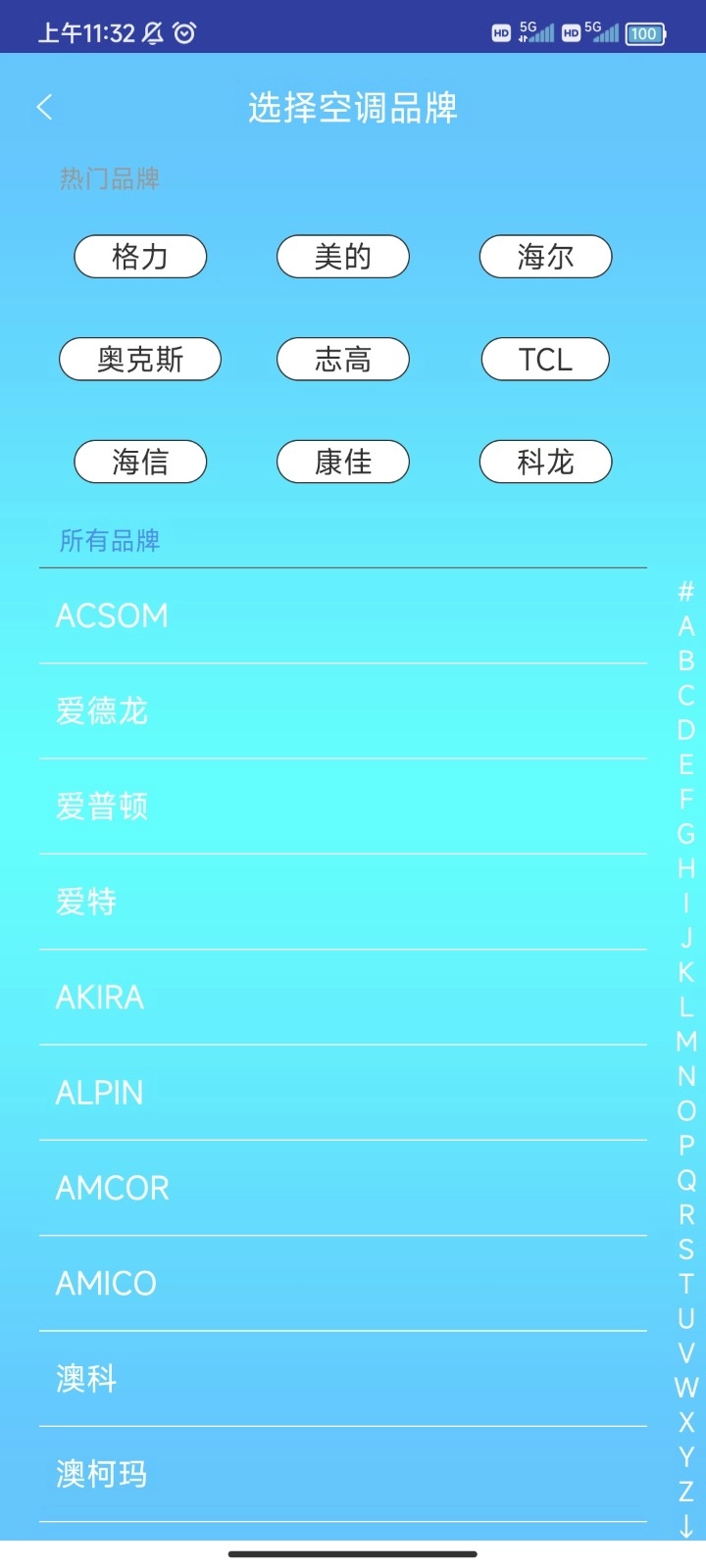Screen dimensions: 706x1568
Task: Select the 格力 brand chip
Action: point(140,257)
